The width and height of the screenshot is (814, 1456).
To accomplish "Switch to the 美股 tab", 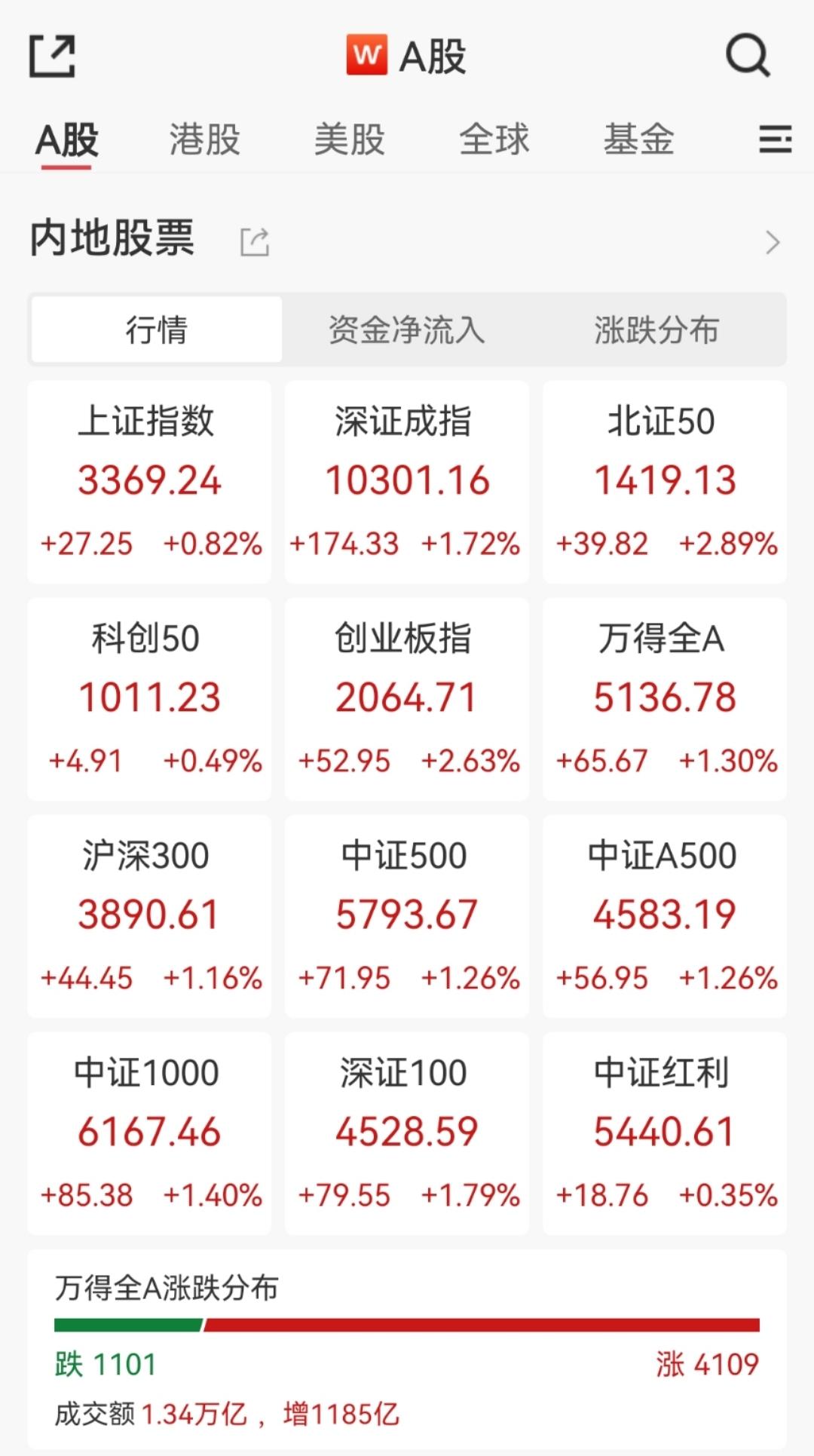I will pyautogui.click(x=349, y=140).
